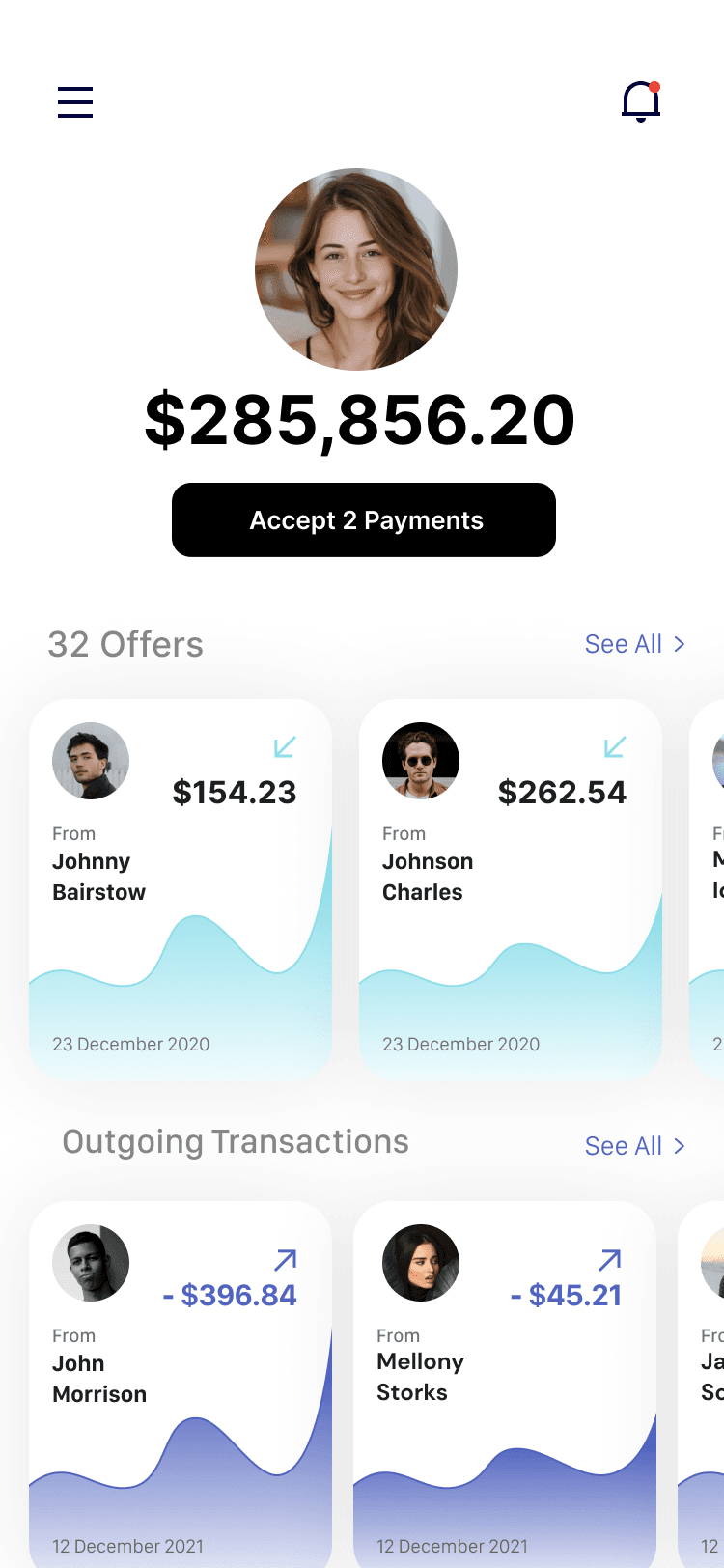Open the hamburger menu

tap(75, 102)
